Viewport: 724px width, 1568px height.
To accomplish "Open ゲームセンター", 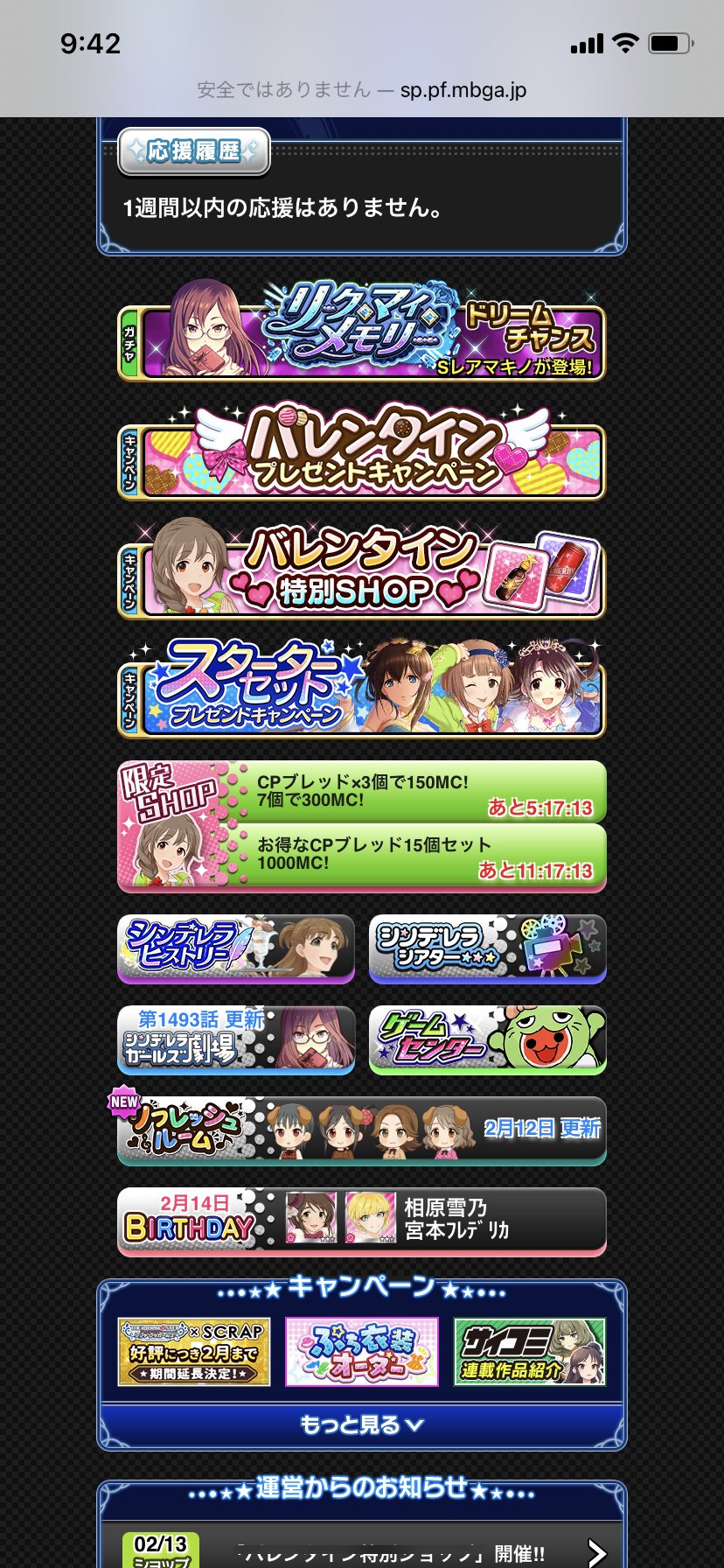I will coord(487,1039).
